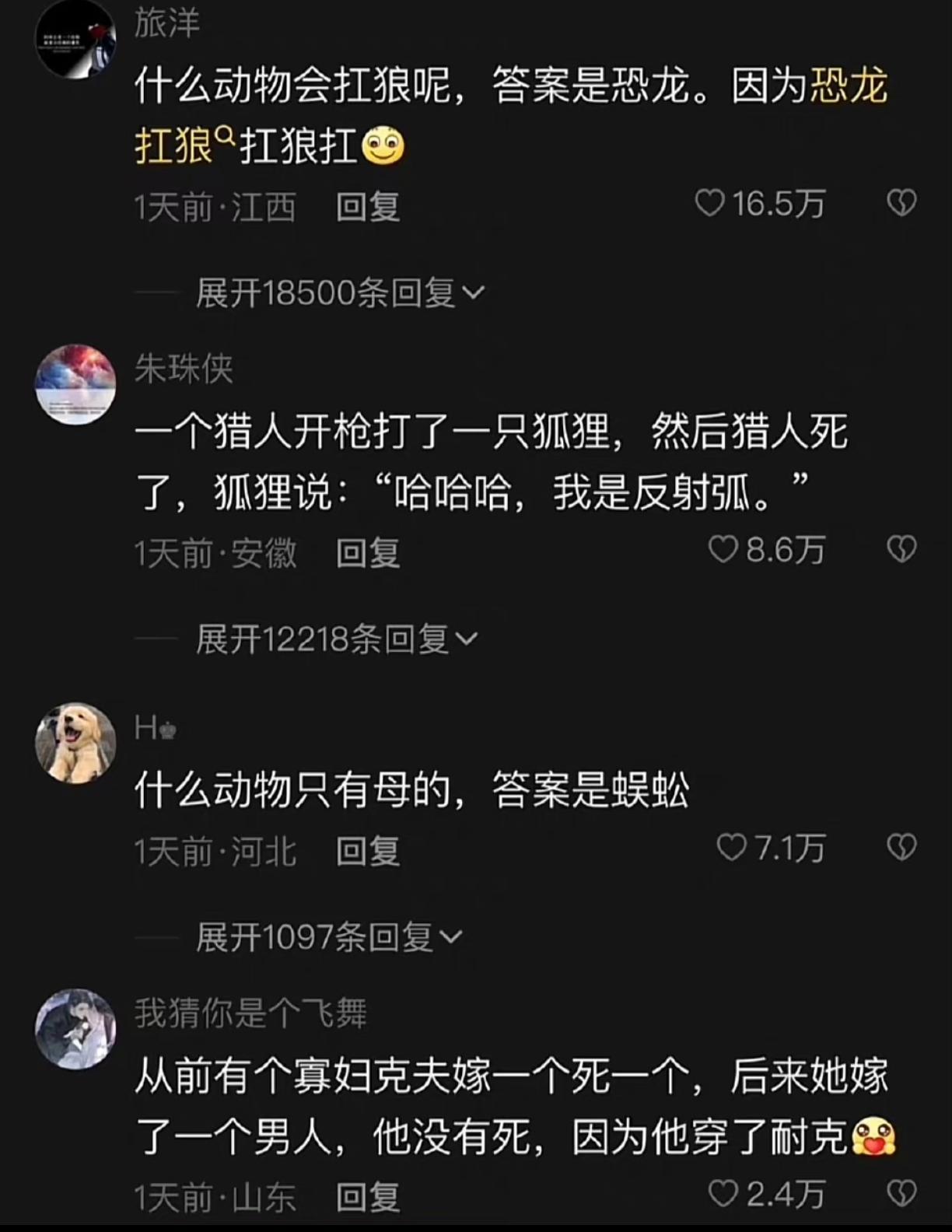Screen dimensions: 952x1232
Task: Expand 12218 replies under 朱珠侠's comment
Action: [336, 639]
